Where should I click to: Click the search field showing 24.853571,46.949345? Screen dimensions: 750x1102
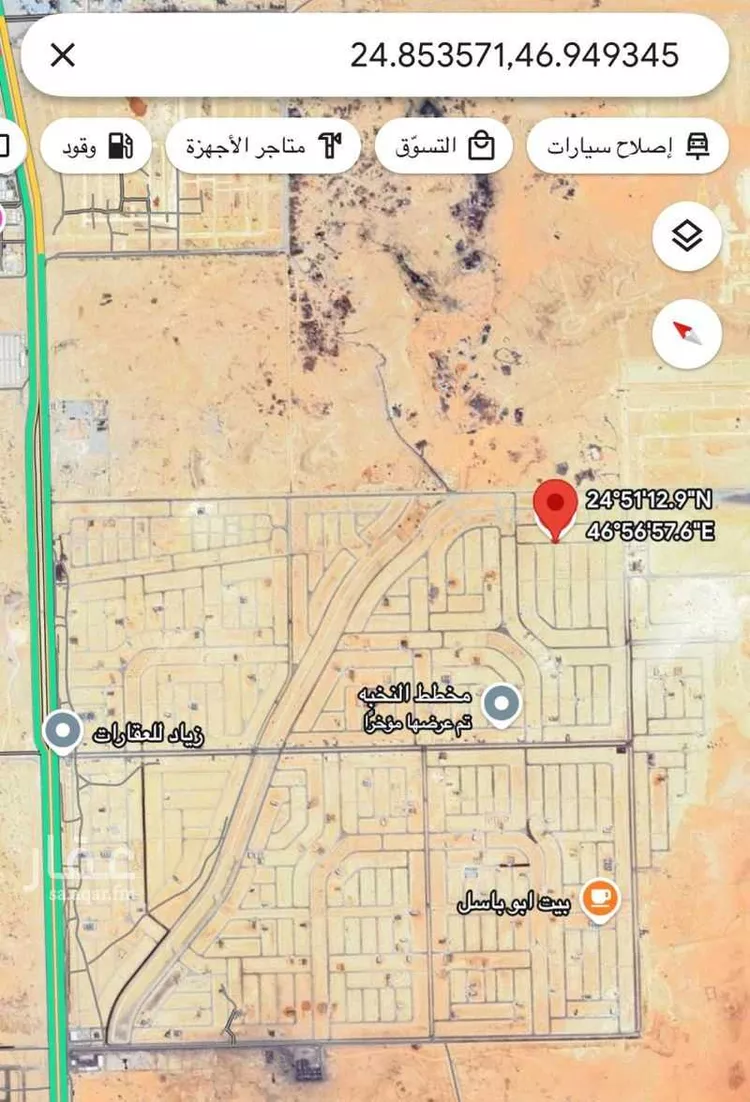pos(511,56)
